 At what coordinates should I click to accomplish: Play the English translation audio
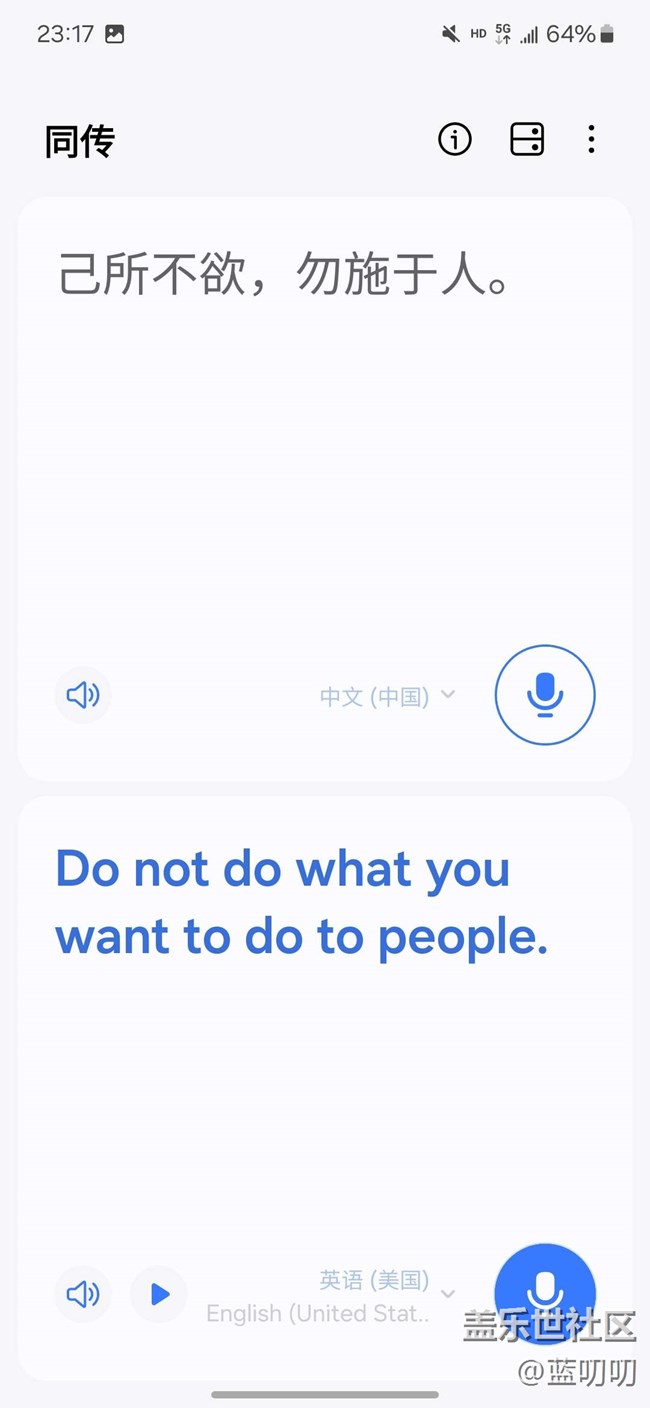point(159,1294)
